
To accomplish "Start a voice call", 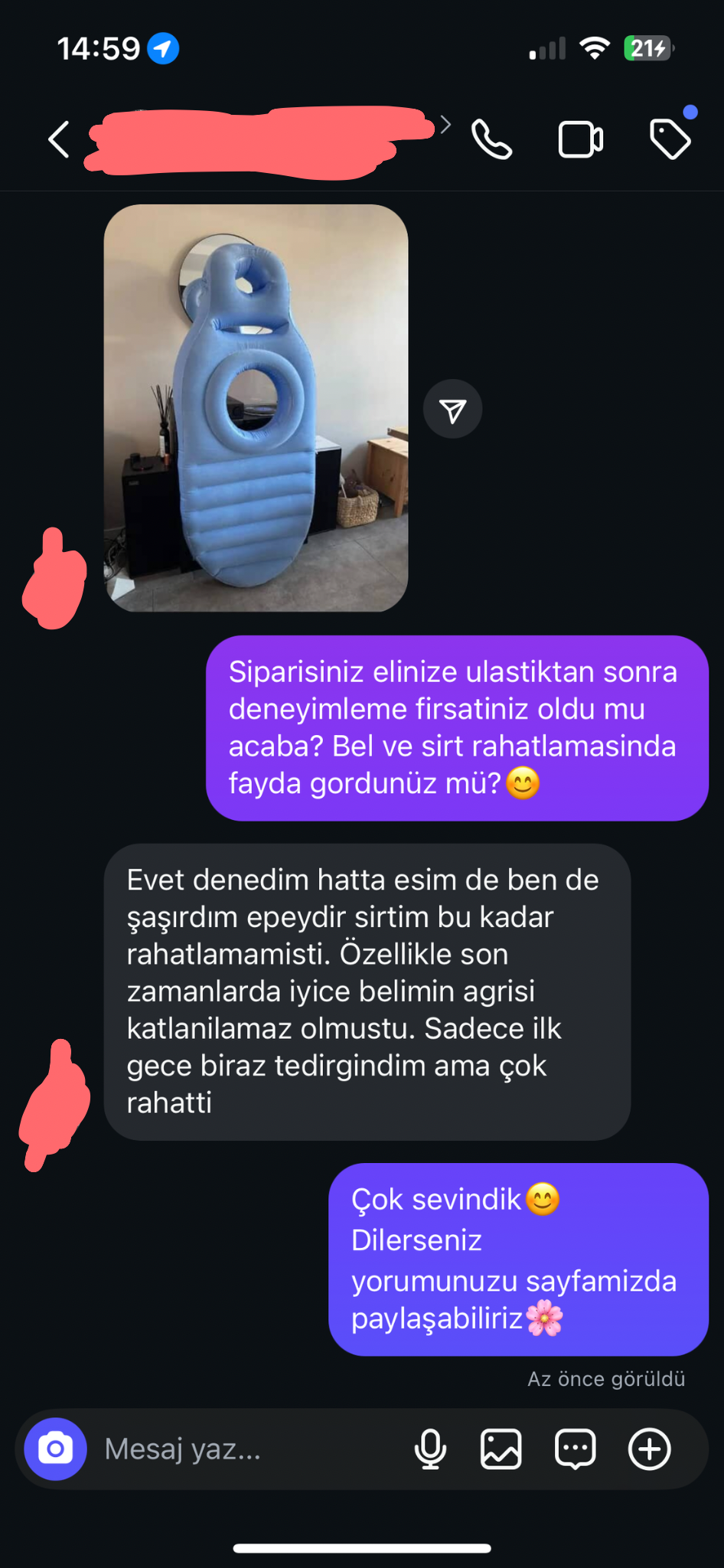I will point(491,139).
